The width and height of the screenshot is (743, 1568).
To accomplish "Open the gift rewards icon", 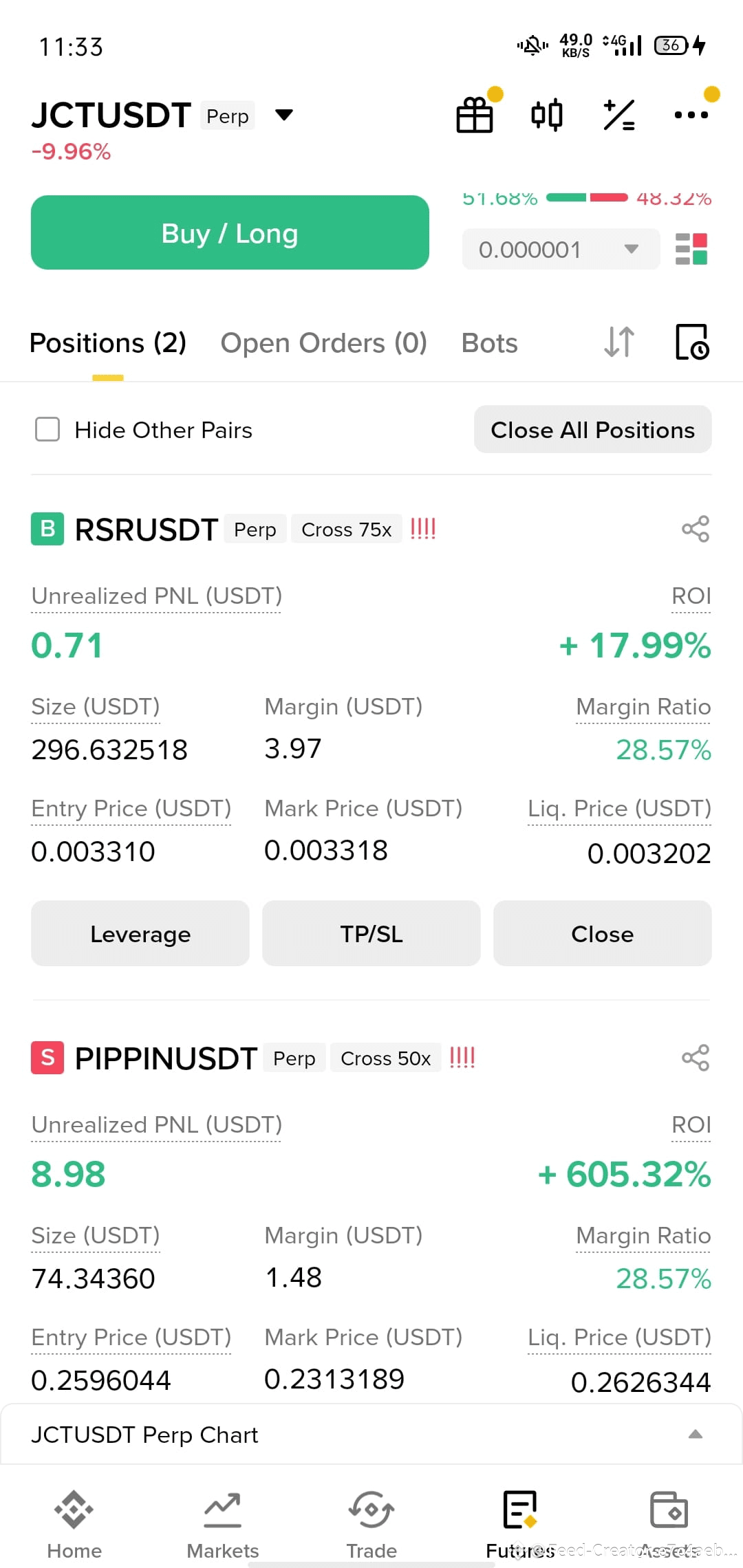I will point(475,114).
